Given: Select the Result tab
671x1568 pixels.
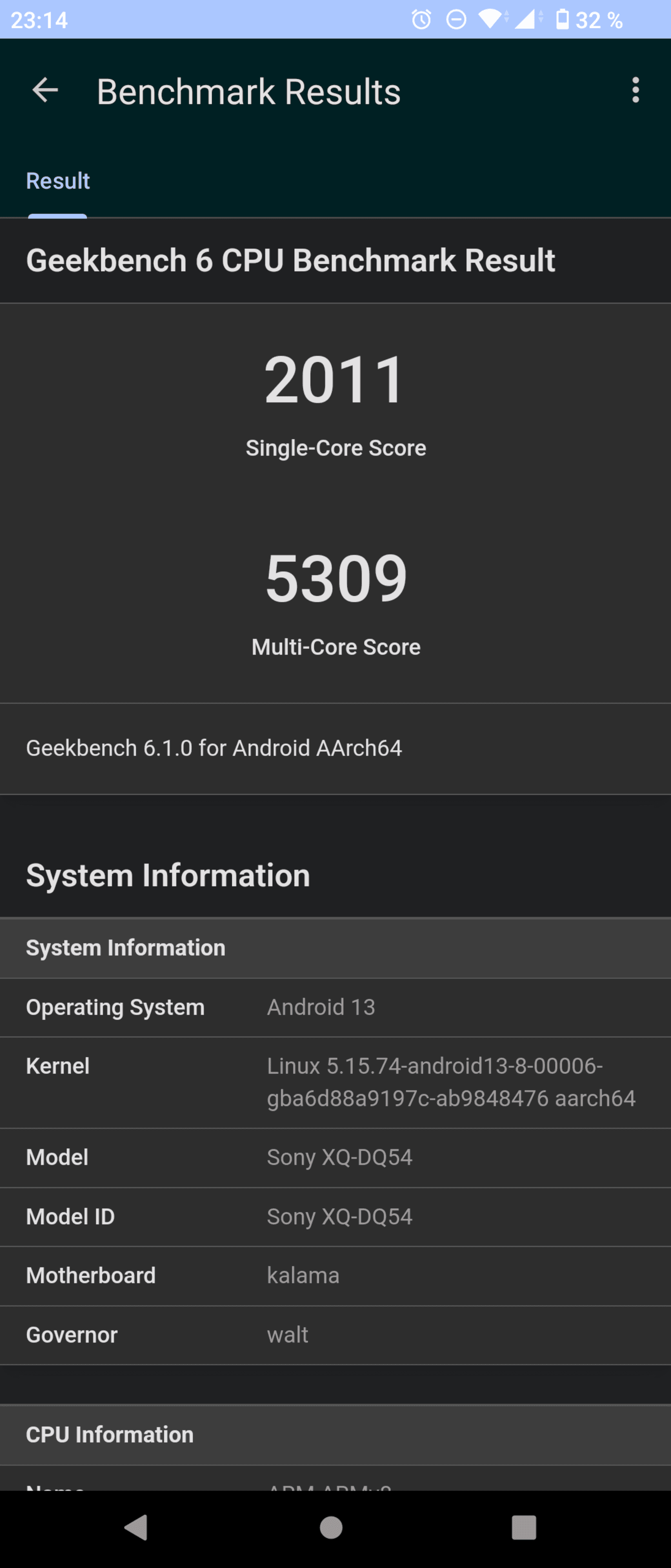Looking at the screenshot, I should click(x=58, y=181).
